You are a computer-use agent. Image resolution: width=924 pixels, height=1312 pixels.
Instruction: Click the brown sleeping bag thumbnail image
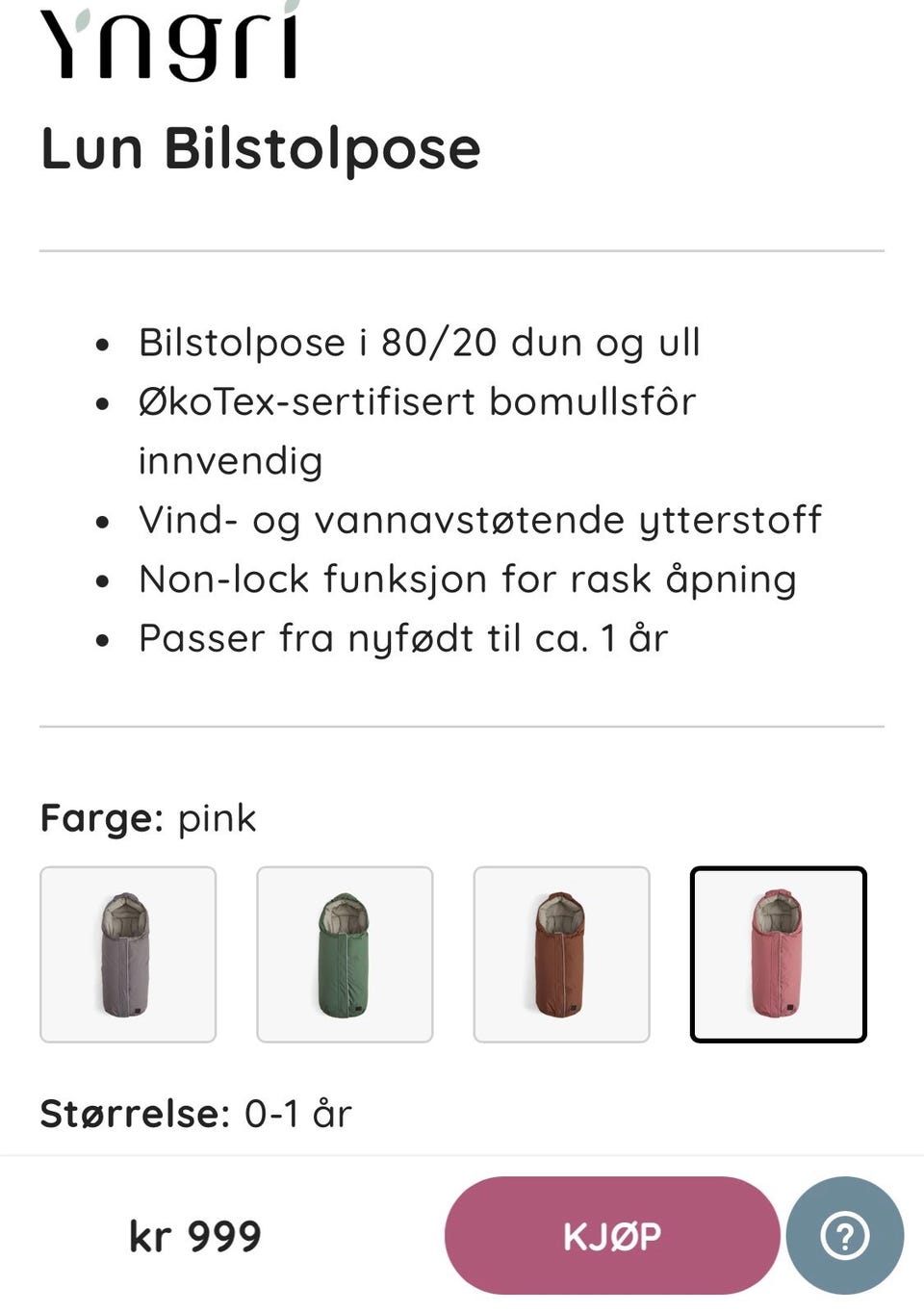[x=562, y=954]
